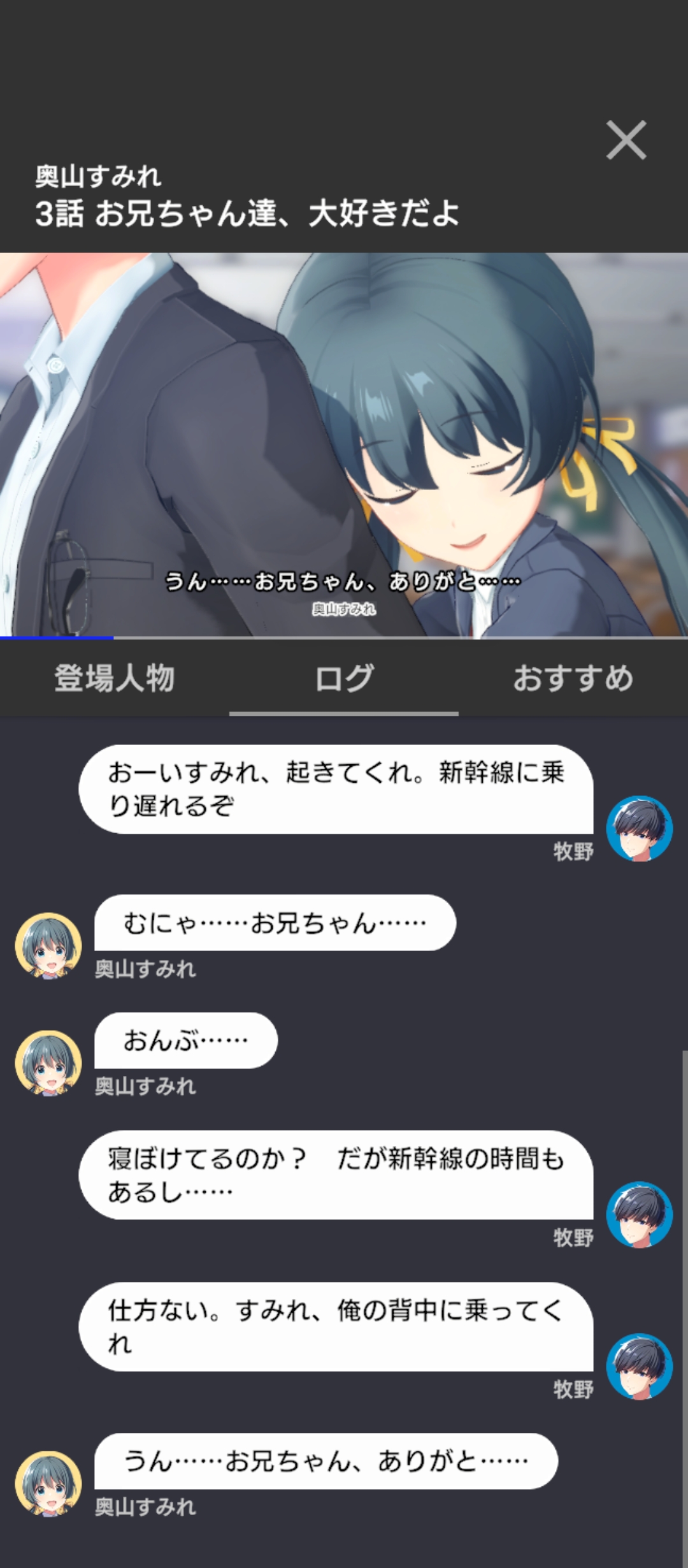Viewport: 688px width, 1568px height.
Task: Jump to the 'おんぶ……' log line
Action: 186,1040
